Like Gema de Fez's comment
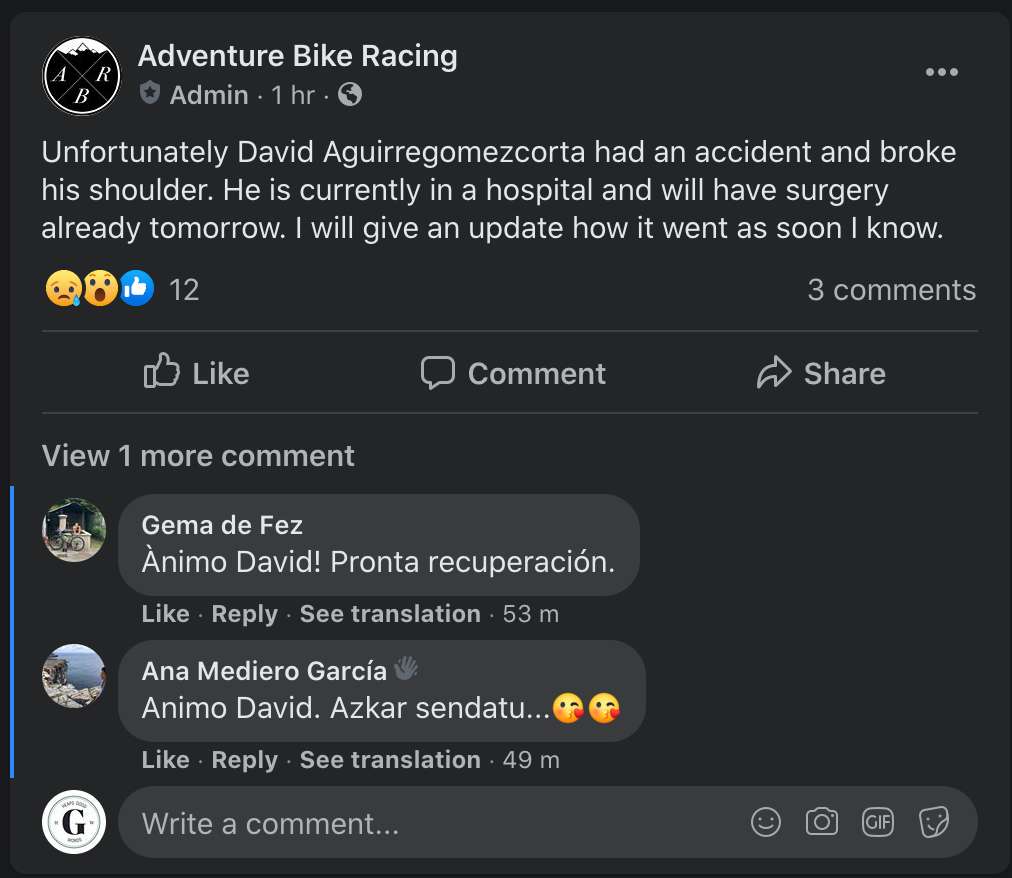 pyautogui.click(x=165, y=614)
